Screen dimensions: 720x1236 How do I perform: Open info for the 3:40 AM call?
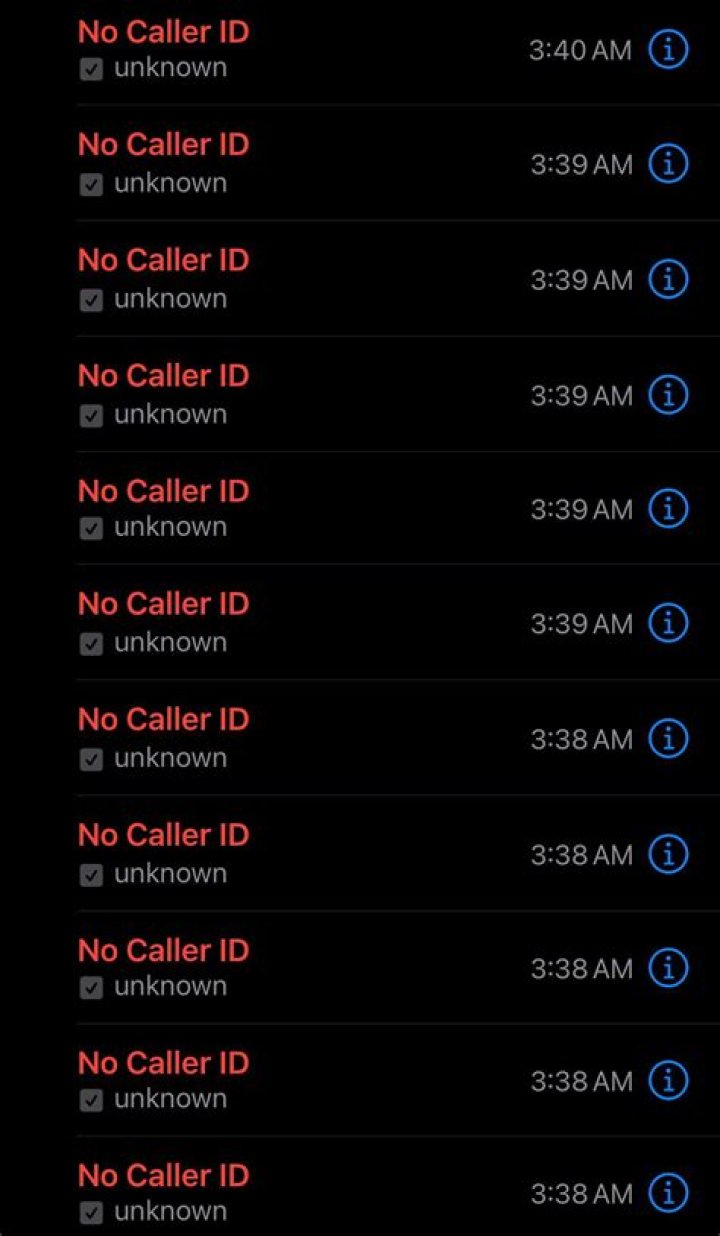[667, 50]
